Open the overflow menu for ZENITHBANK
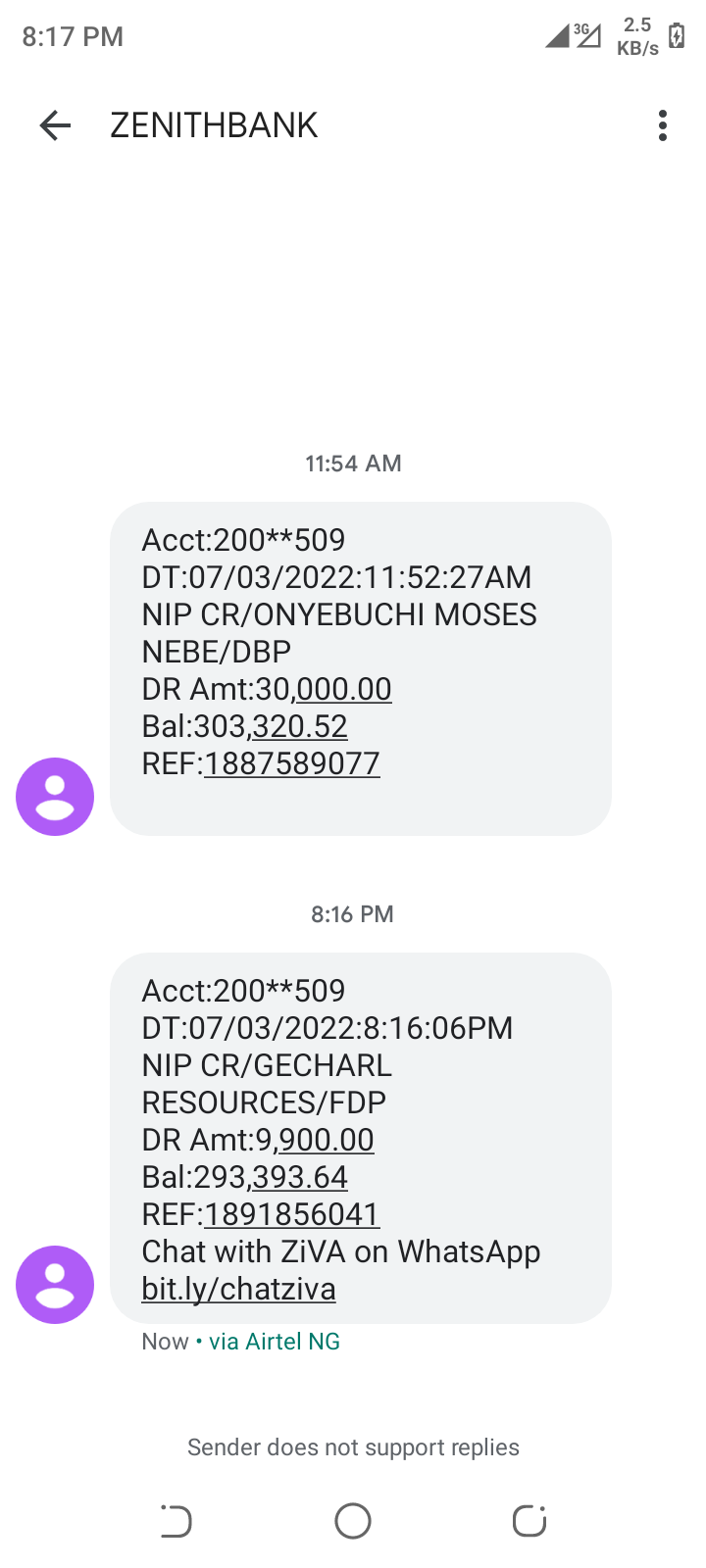Image resolution: width=706 pixels, height=1568 pixels. [x=663, y=125]
